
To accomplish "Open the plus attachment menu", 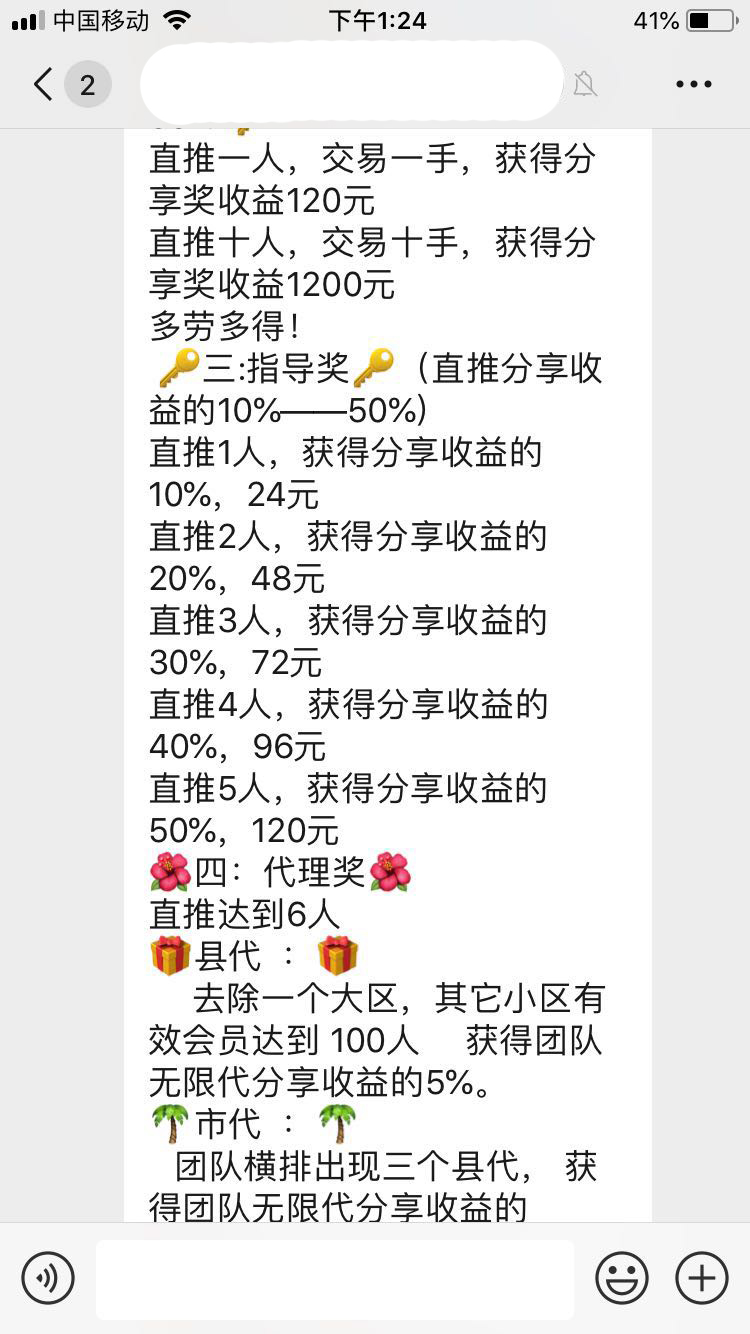I will point(702,1278).
